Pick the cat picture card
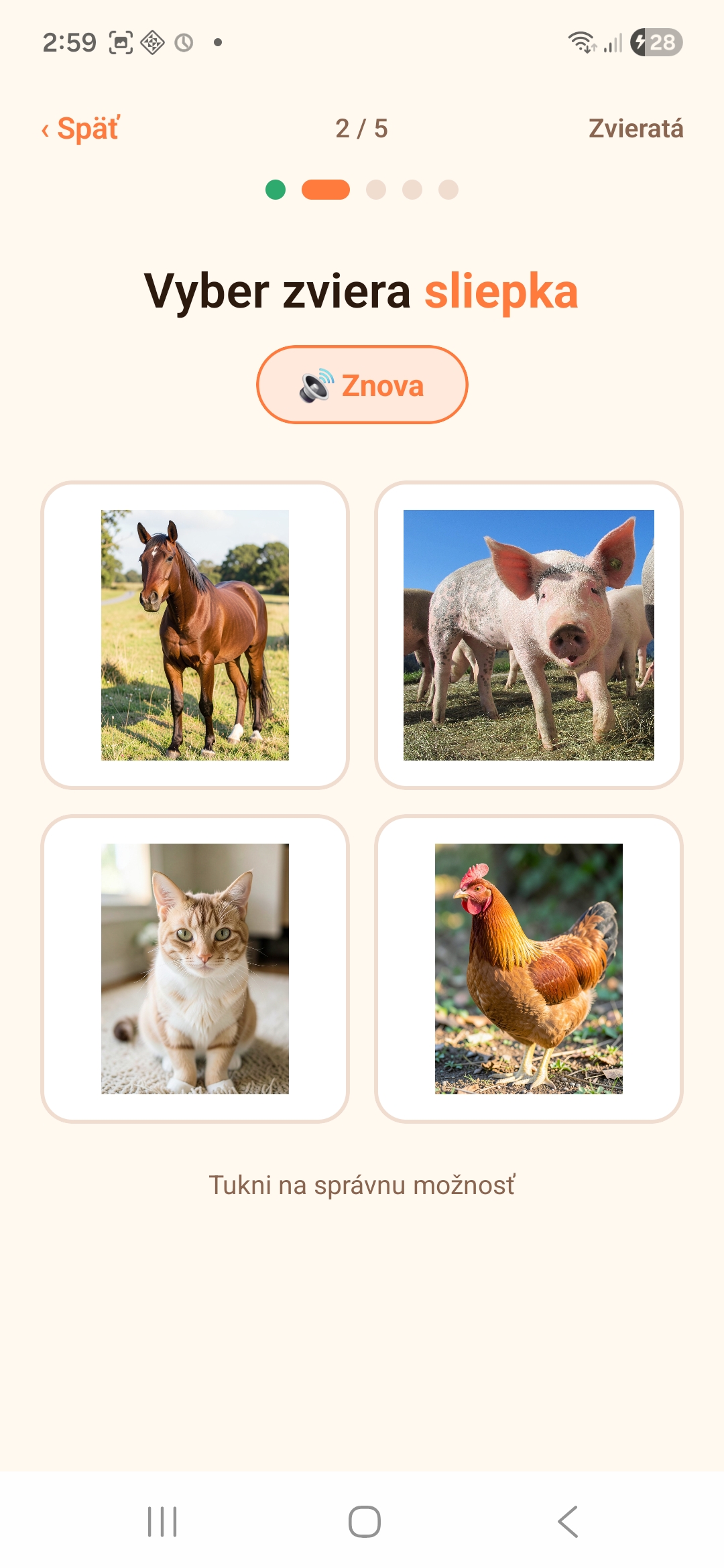Image resolution: width=724 pixels, height=1568 pixels. 195,969
